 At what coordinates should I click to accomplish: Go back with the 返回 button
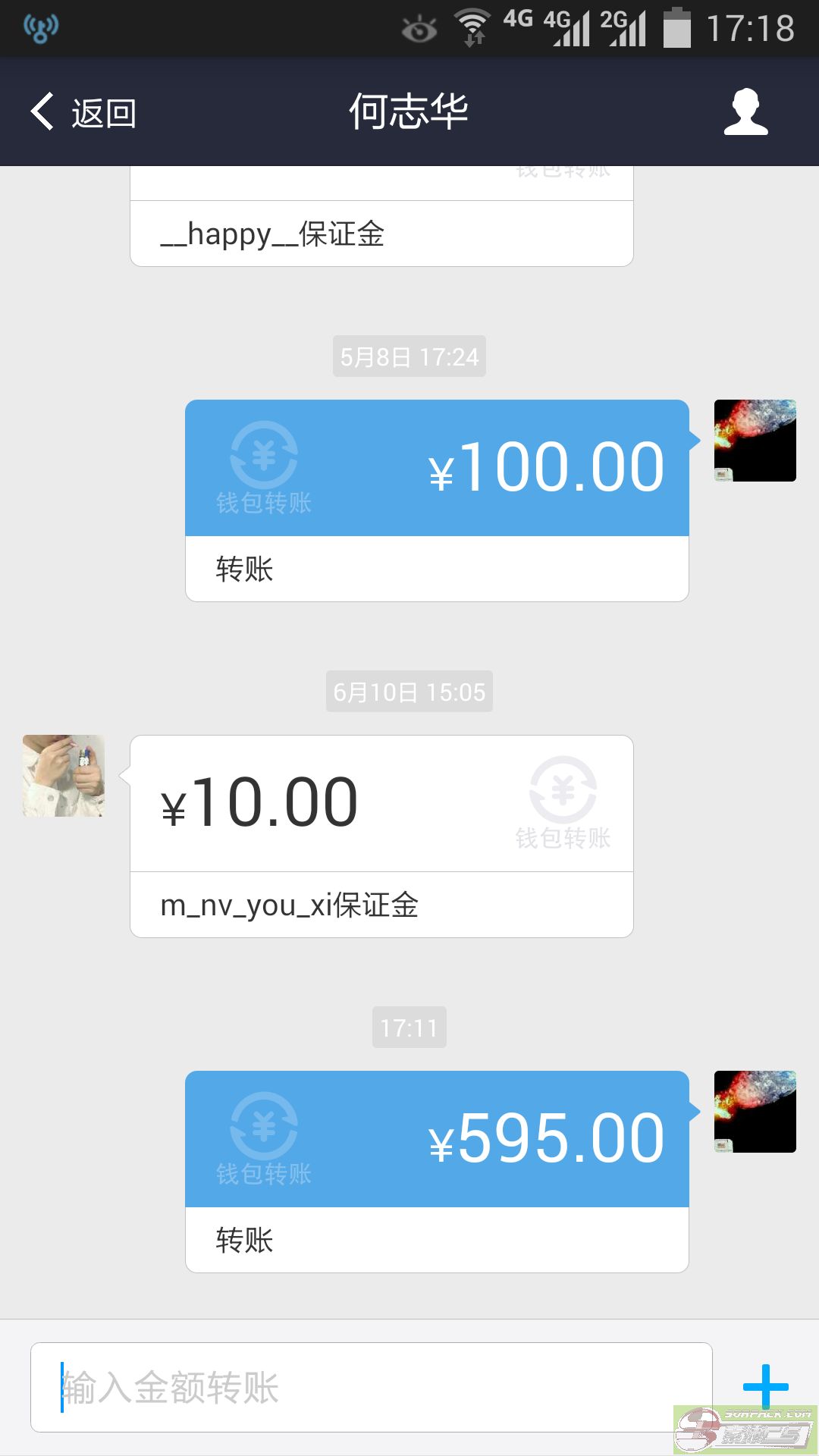tap(83, 112)
